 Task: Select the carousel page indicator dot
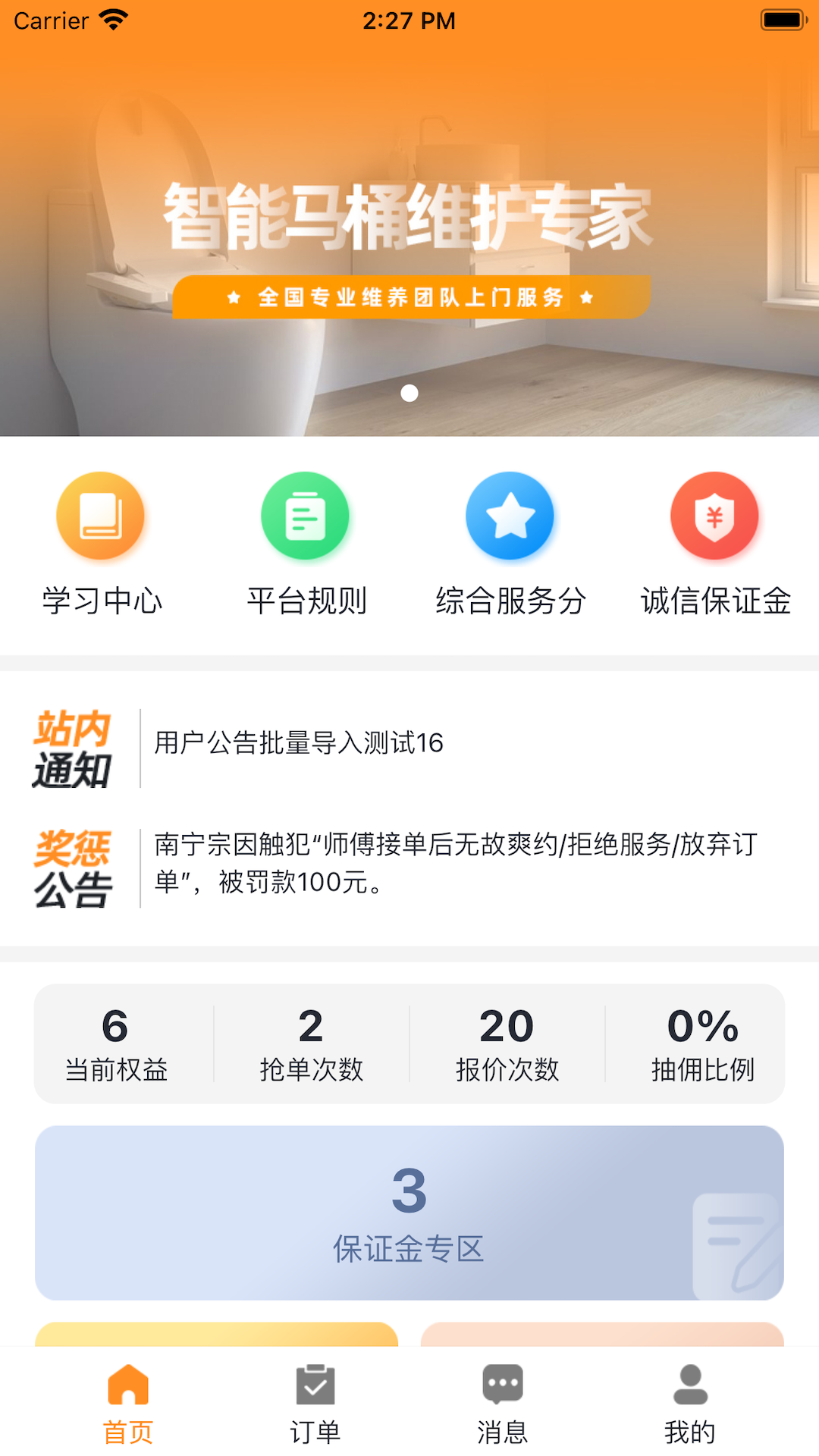coord(409,393)
